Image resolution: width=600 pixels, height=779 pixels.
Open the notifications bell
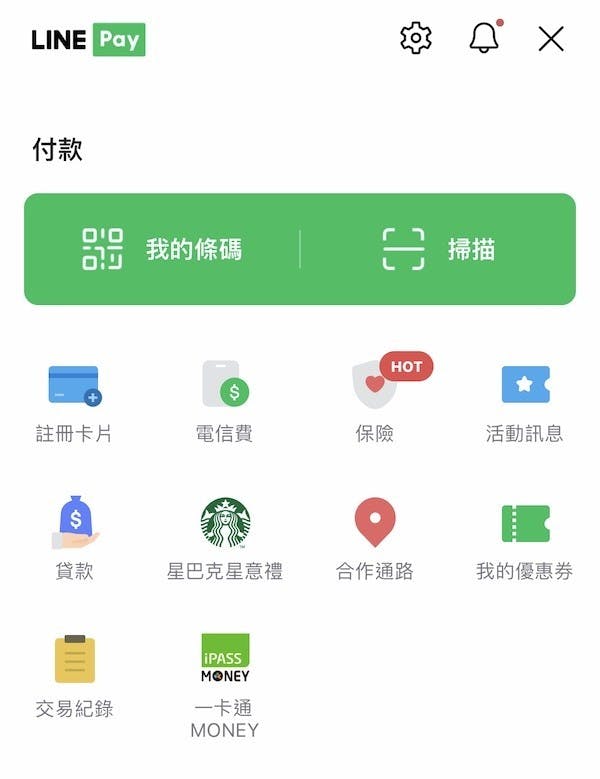click(x=484, y=39)
